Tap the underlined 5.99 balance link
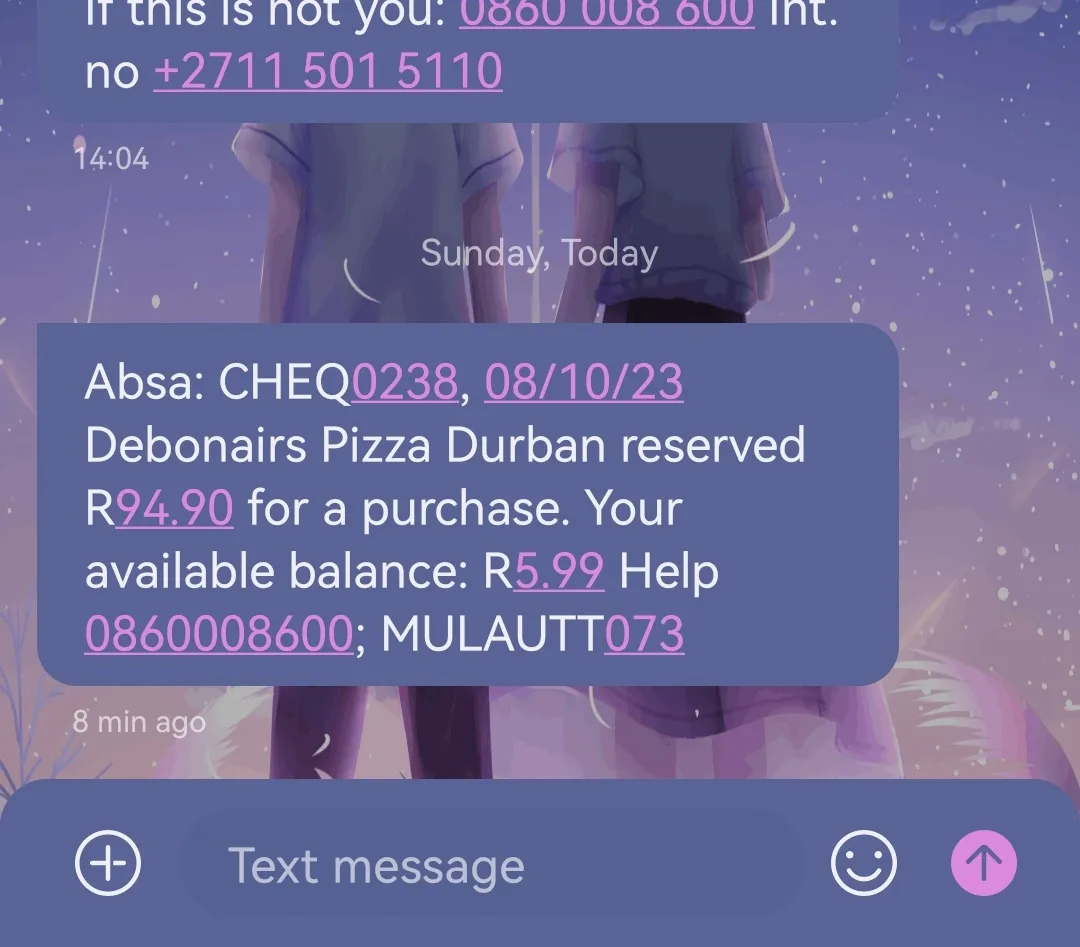Screen dimensions: 1080x947 tap(559, 572)
